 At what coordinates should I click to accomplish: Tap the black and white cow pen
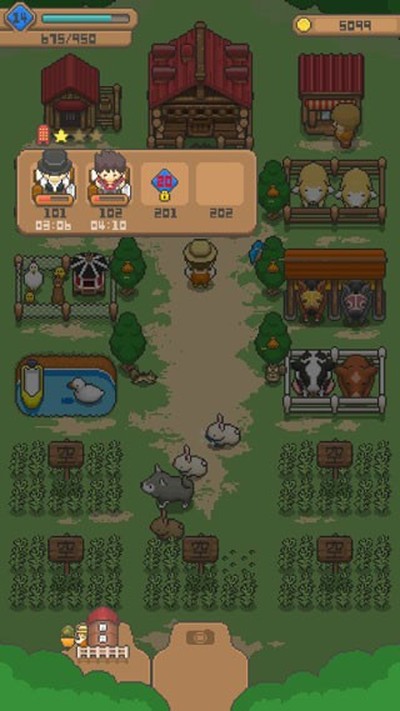335,380
